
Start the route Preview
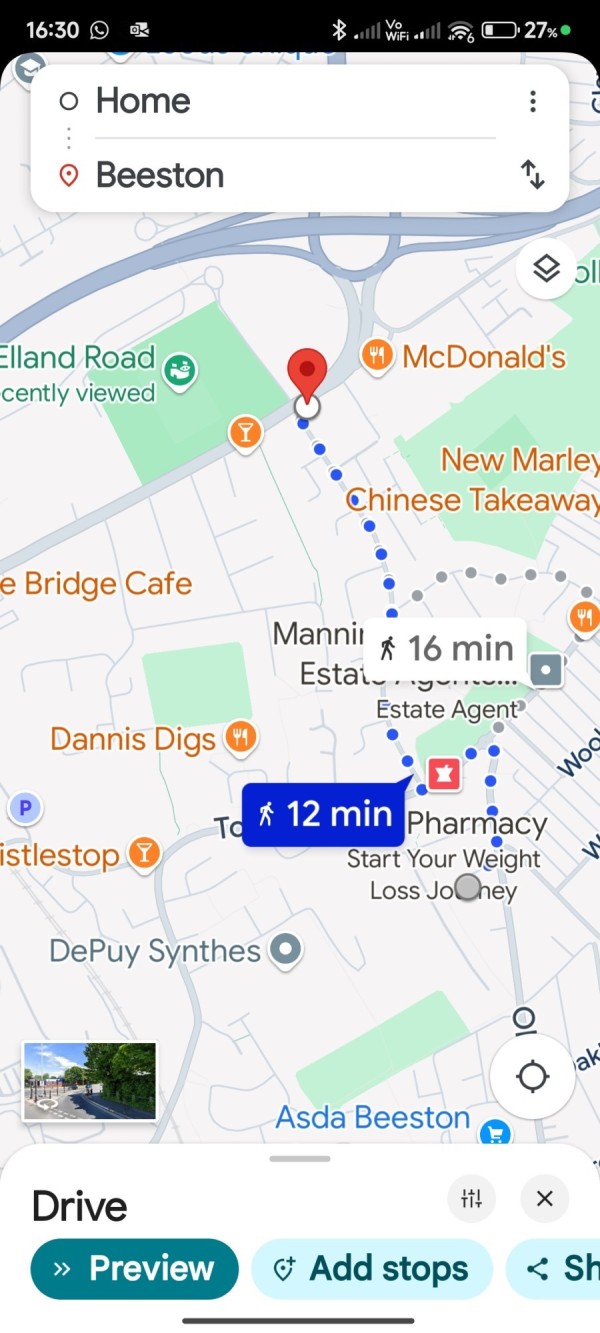[x=135, y=1268]
